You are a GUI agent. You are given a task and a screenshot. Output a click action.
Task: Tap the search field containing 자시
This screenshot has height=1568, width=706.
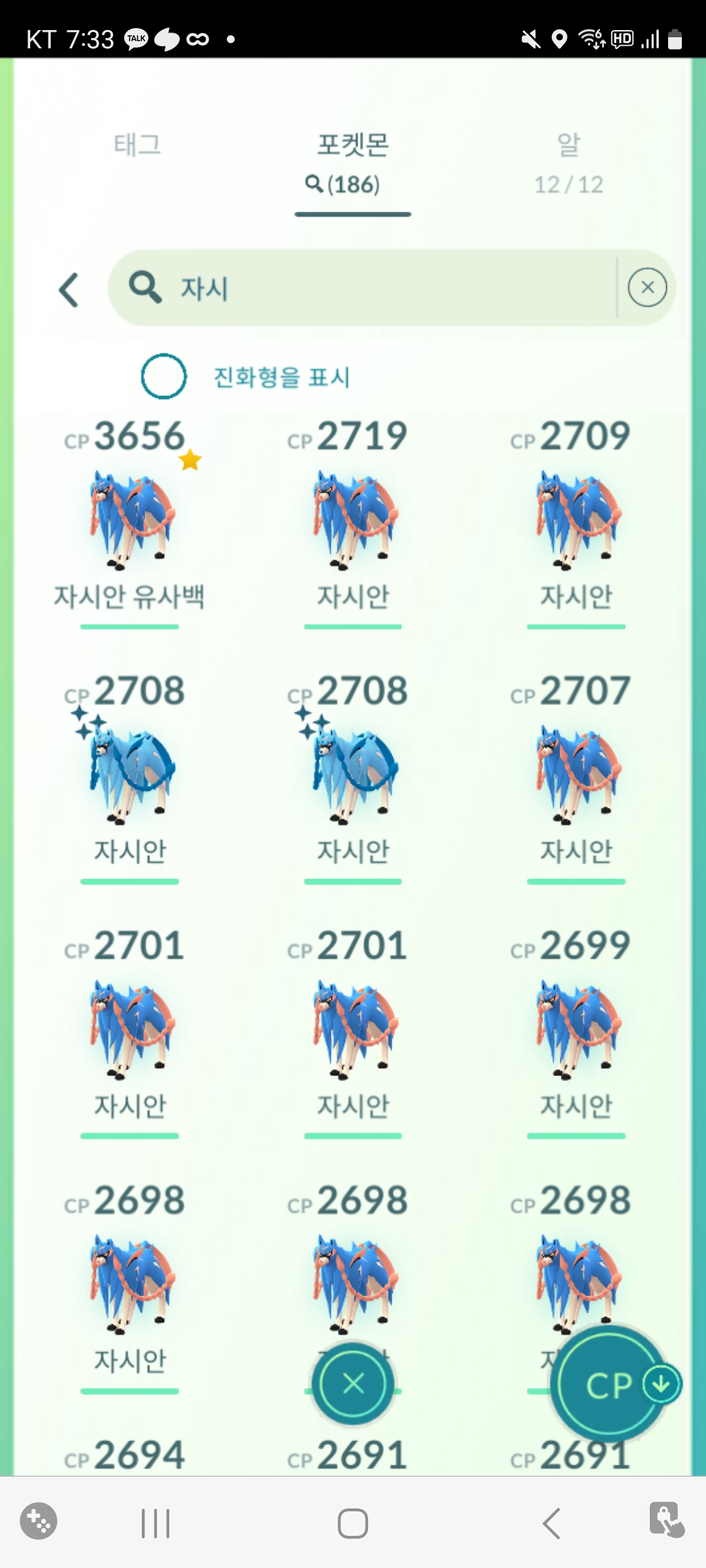pyautogui.click(x=366, y=288)
